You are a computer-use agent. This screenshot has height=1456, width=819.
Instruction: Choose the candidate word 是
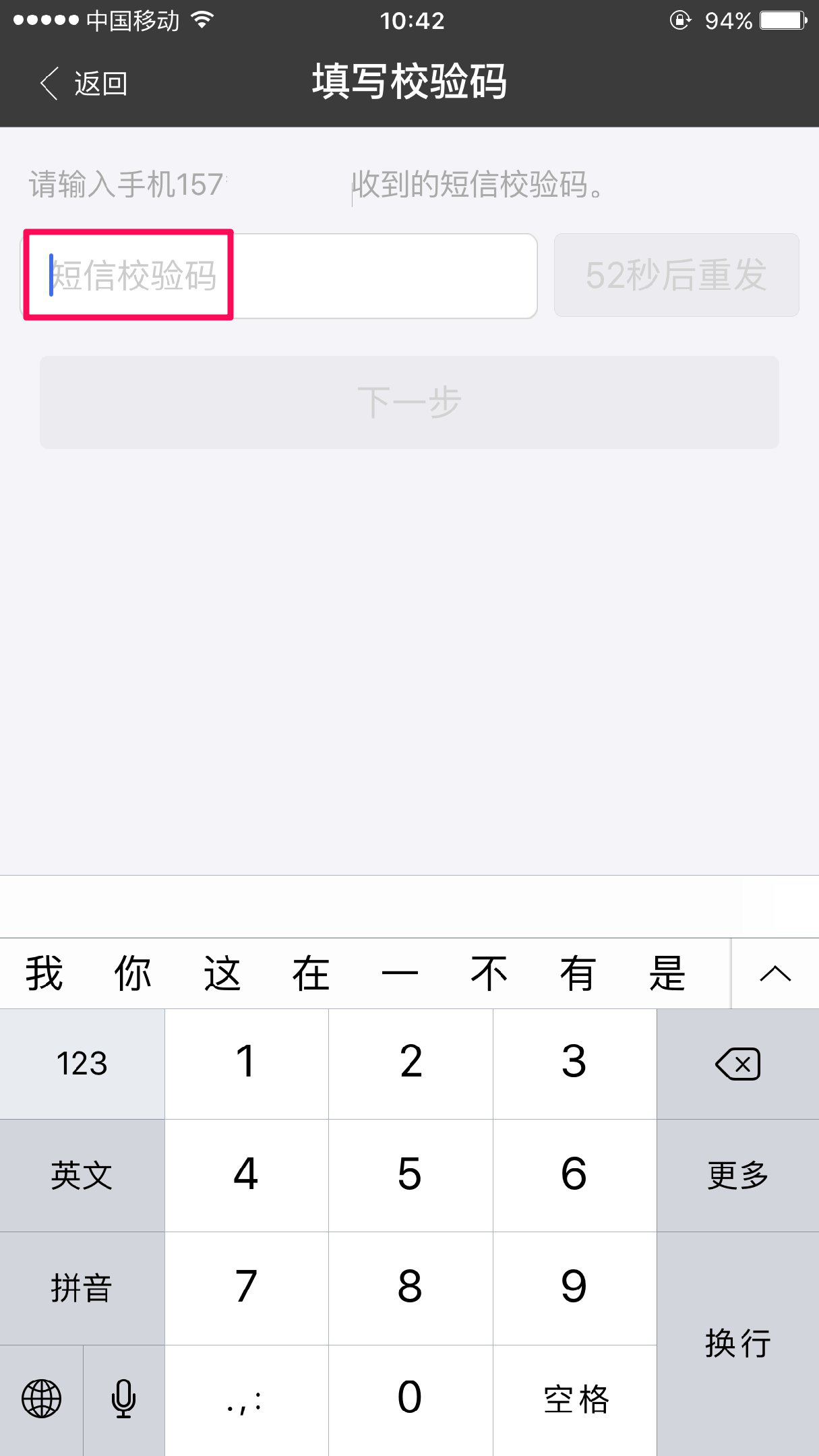click(666, 973)
